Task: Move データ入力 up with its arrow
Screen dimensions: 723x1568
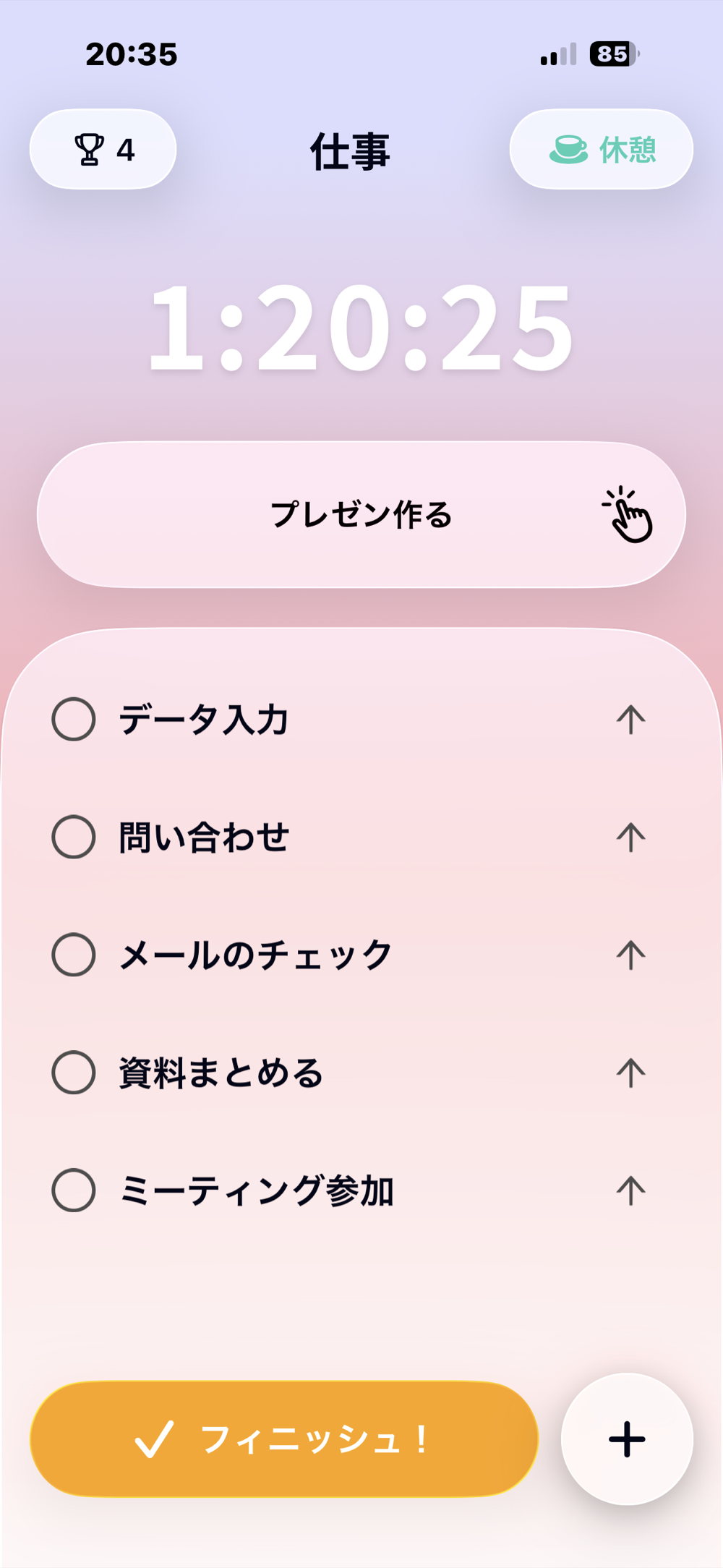Action: coord(630,719)
